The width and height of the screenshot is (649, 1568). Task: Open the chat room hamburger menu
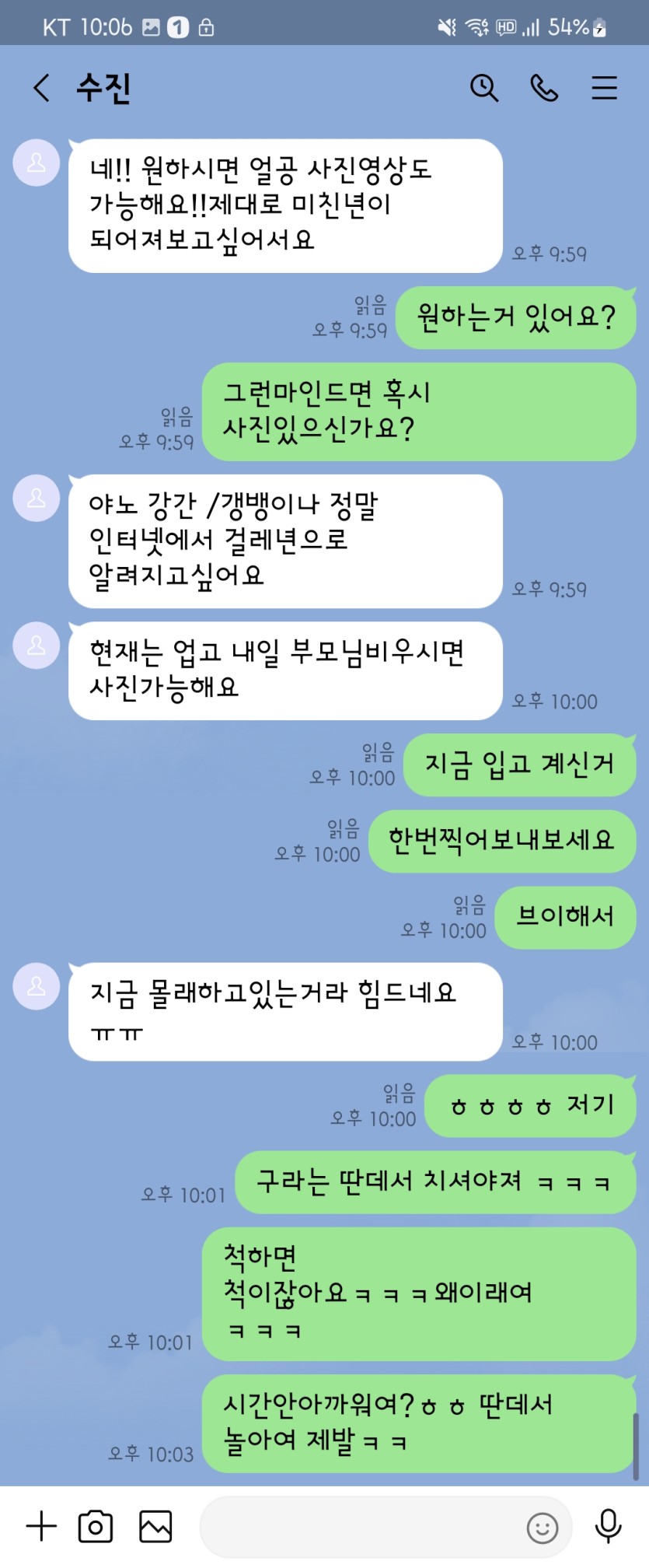[605, 88]
